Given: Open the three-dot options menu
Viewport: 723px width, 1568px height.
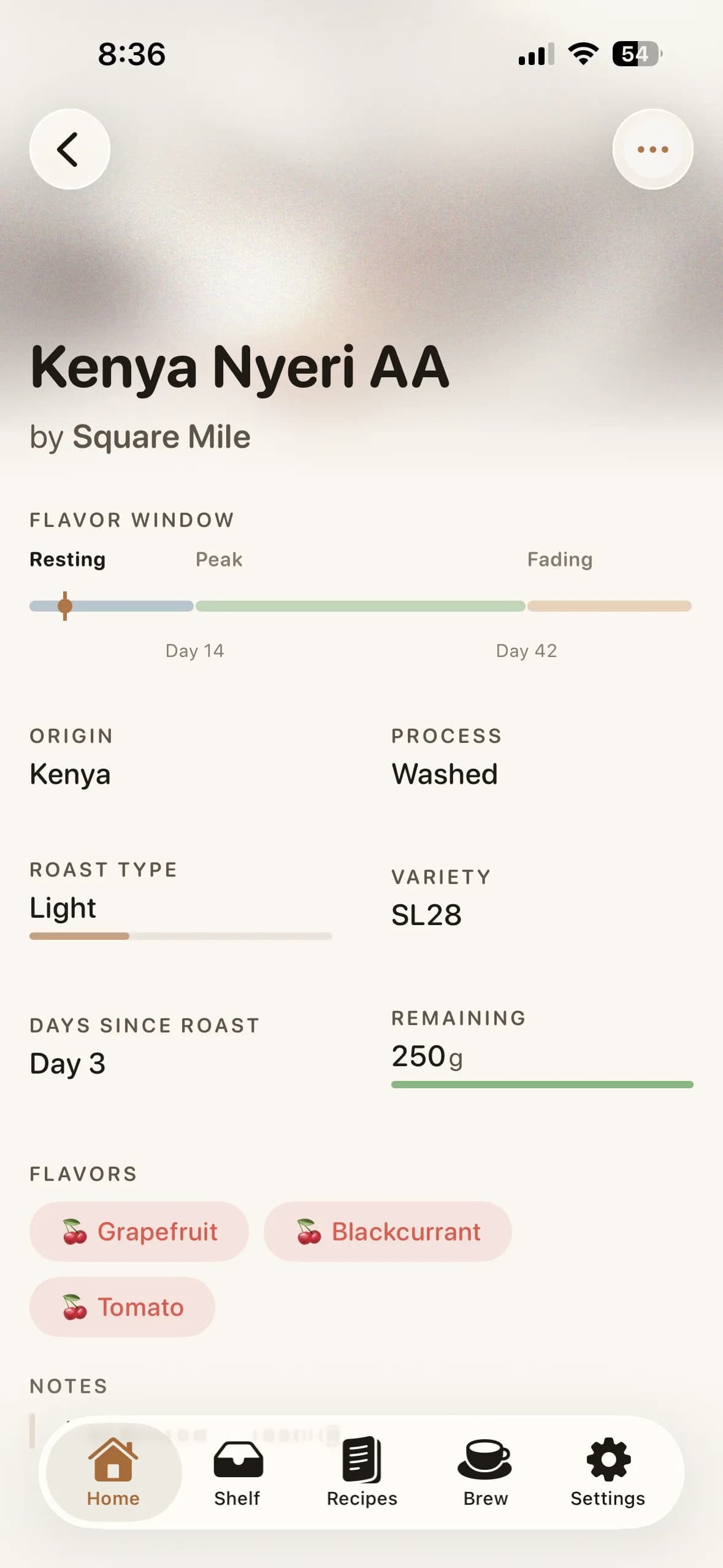Looking at the screenshot, I should 652,149.
